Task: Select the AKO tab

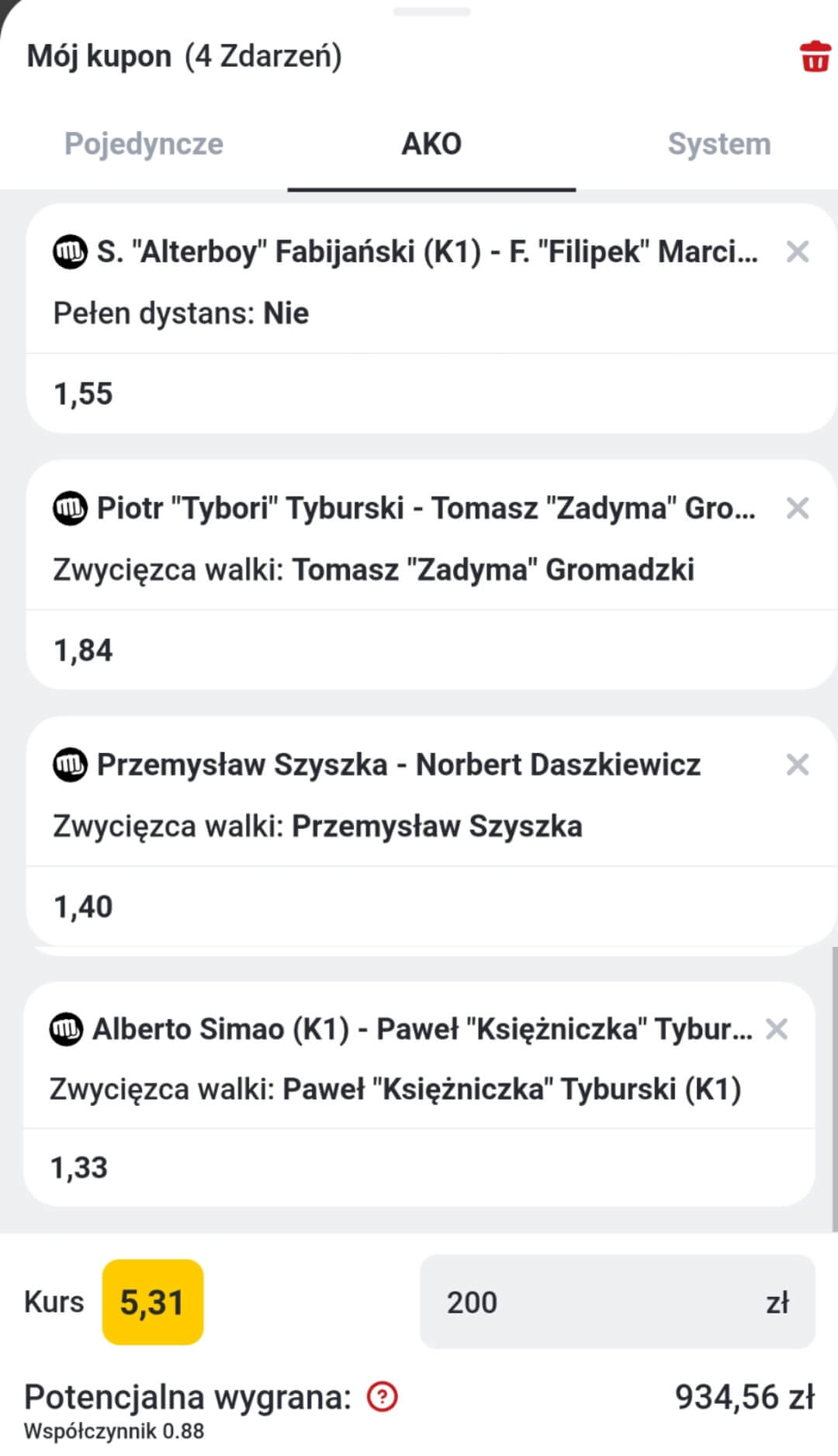Action: pyautogui.click(x=431, y=144)
